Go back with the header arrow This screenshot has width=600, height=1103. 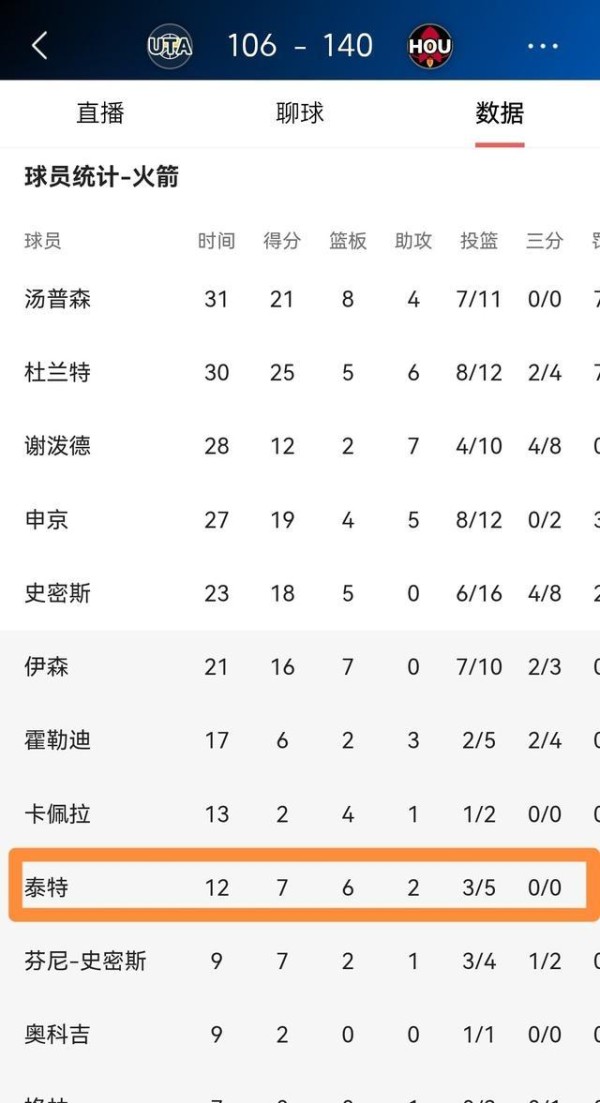(39, 46)
